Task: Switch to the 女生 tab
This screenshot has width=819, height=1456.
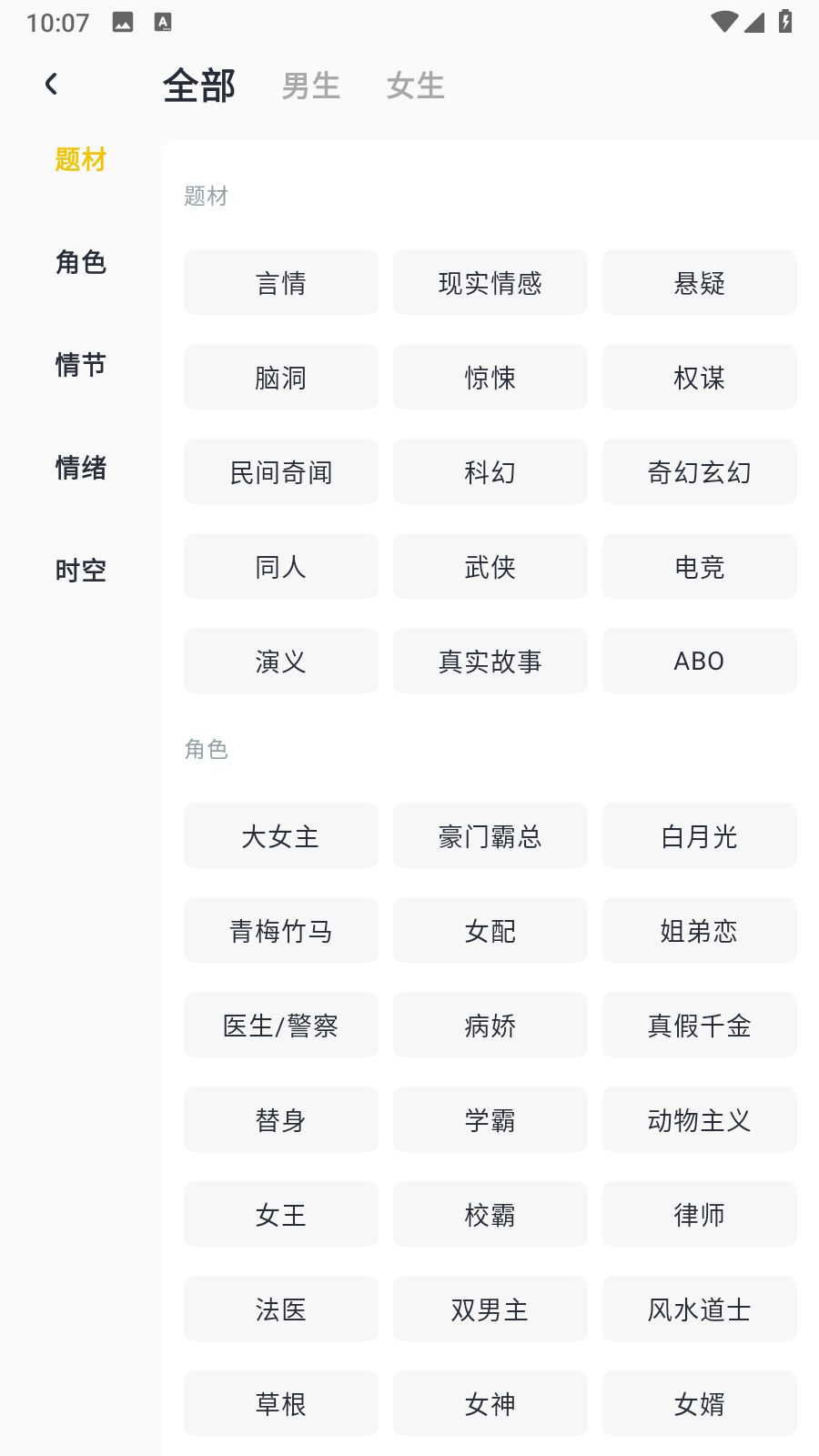Action: point(416,86)
